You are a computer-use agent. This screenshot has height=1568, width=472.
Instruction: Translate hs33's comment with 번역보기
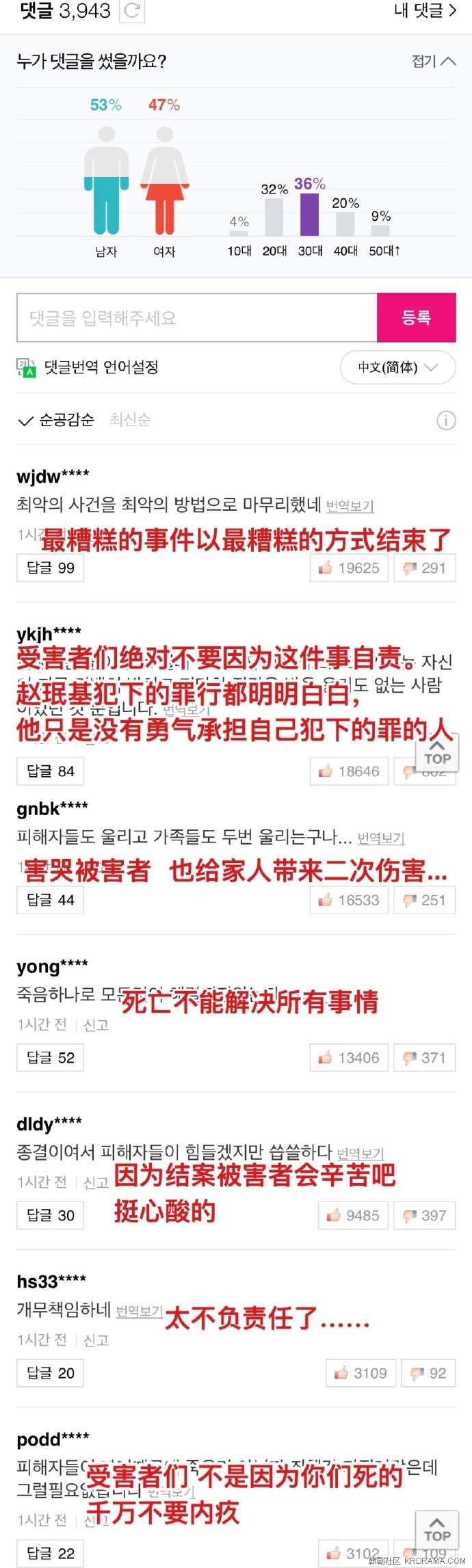coord(139,1311)
